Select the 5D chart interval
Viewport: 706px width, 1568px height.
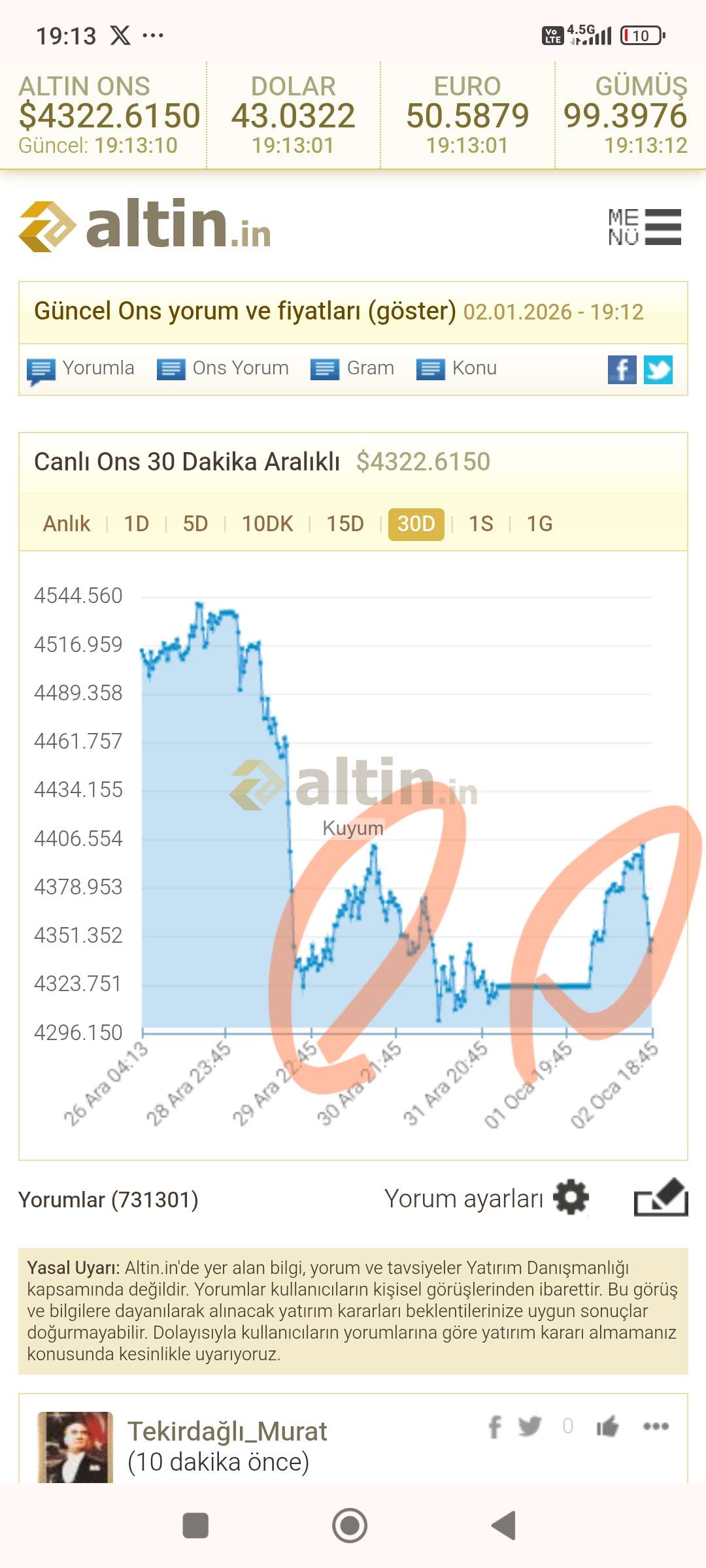click(195, 524)
